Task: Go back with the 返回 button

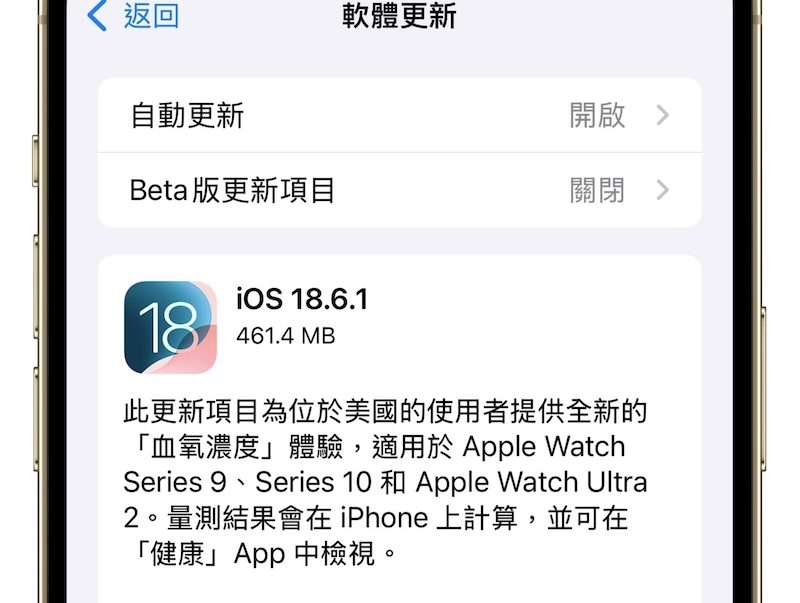Action: (x=134, y=16)
